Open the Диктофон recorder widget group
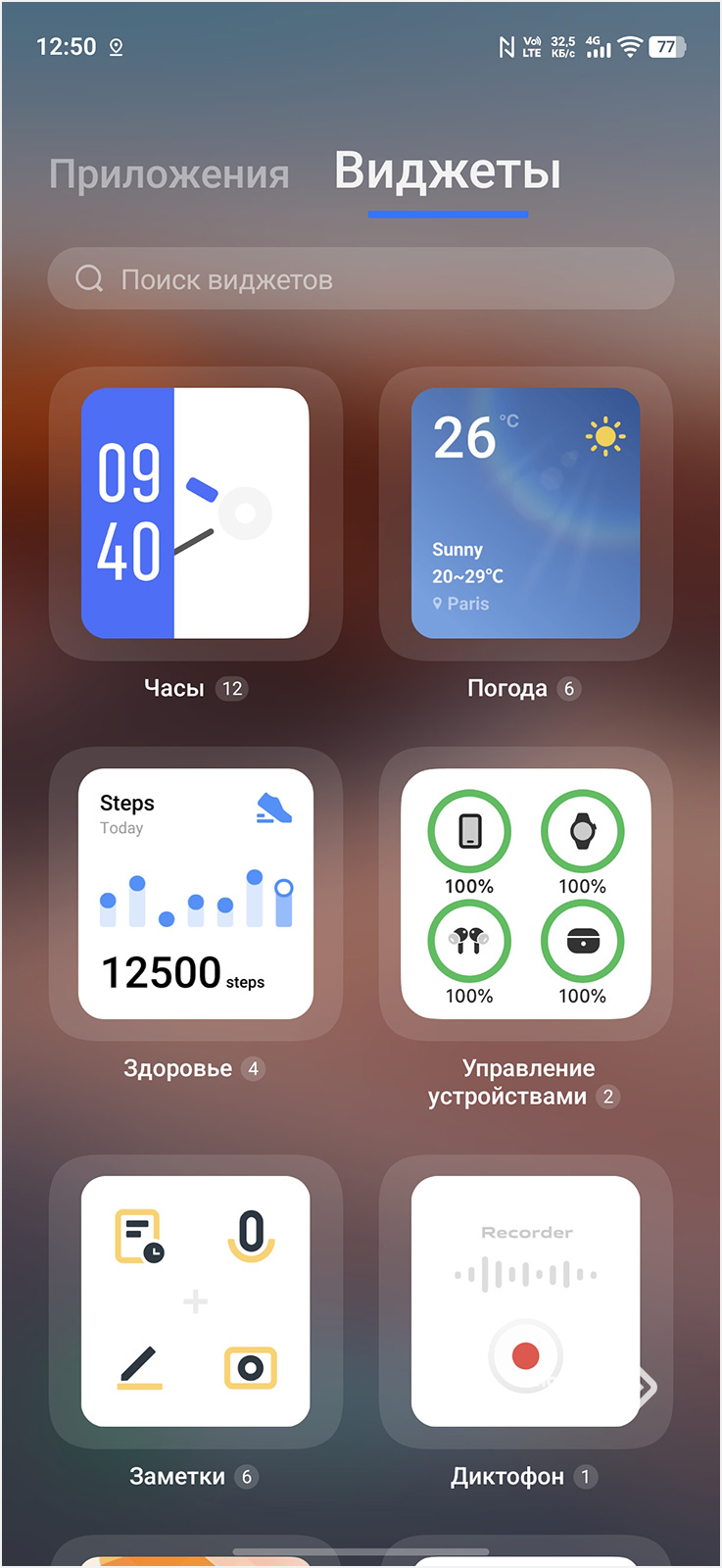 click(x=525, y=1300)
